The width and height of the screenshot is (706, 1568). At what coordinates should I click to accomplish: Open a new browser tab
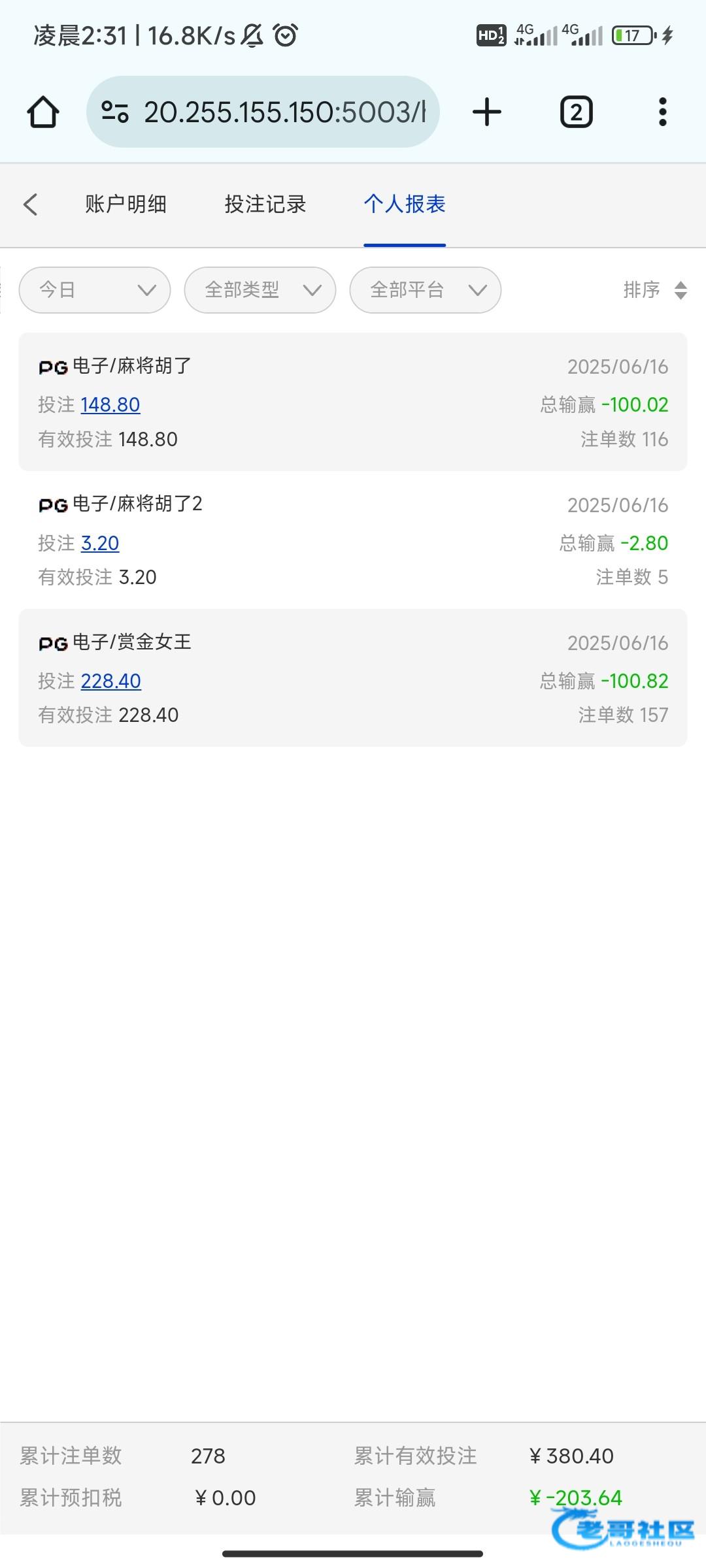487,112
